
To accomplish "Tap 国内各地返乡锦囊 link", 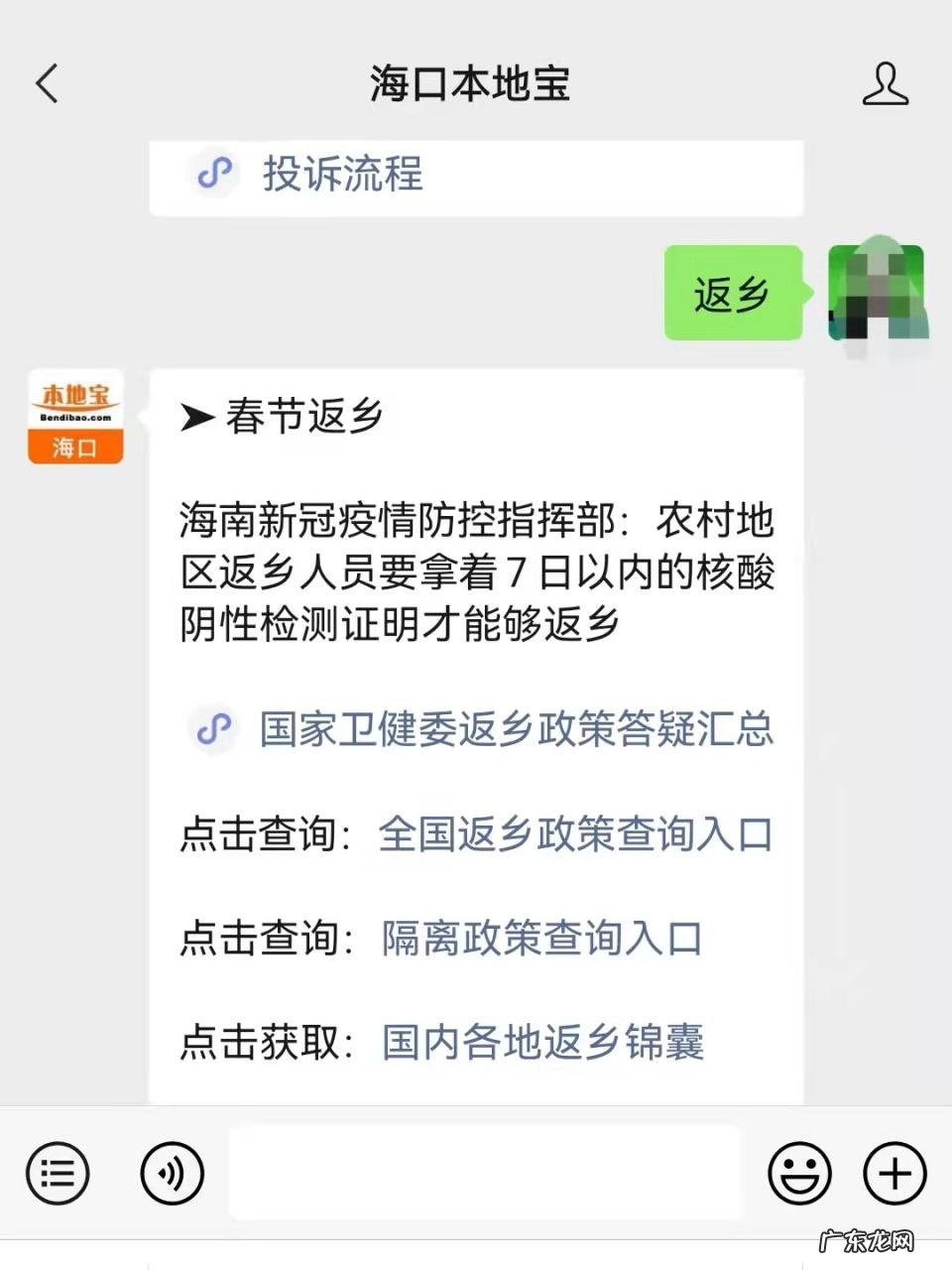I will (x=541, y=1042).
